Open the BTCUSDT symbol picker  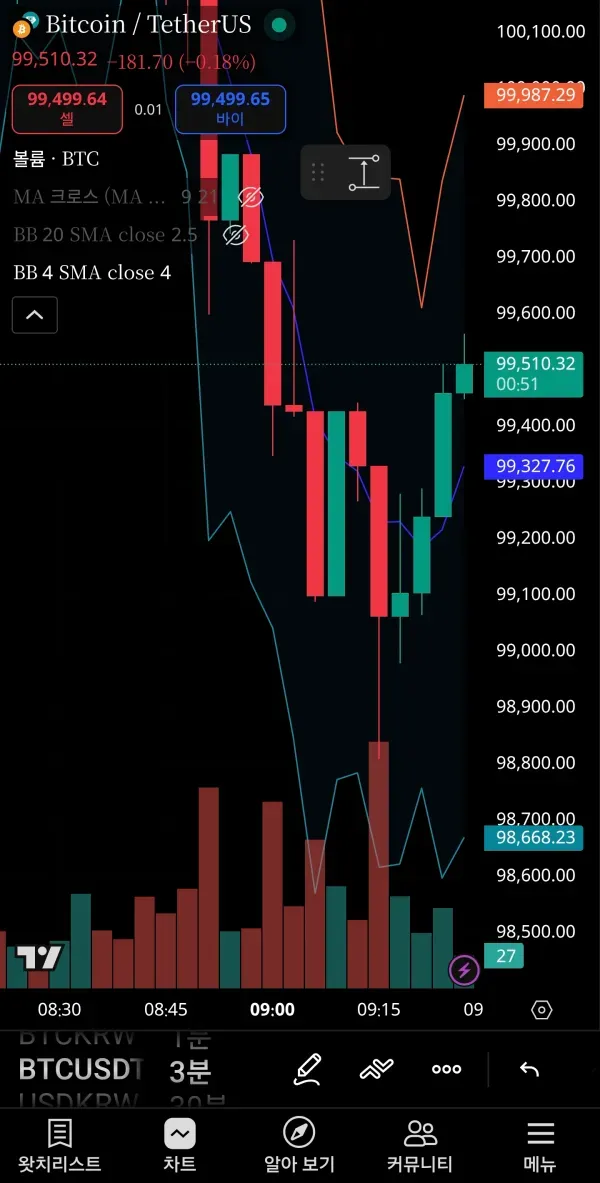(x=80, y=1070)
